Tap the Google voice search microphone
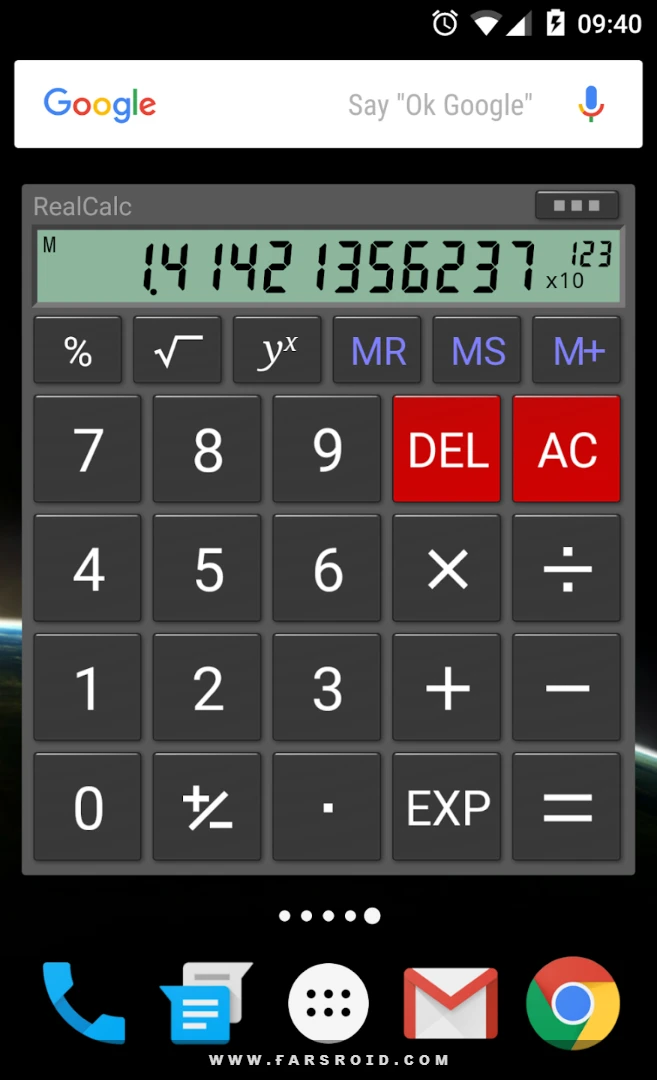Screen dimensions: 657x1080 click(x=590, y=104)
